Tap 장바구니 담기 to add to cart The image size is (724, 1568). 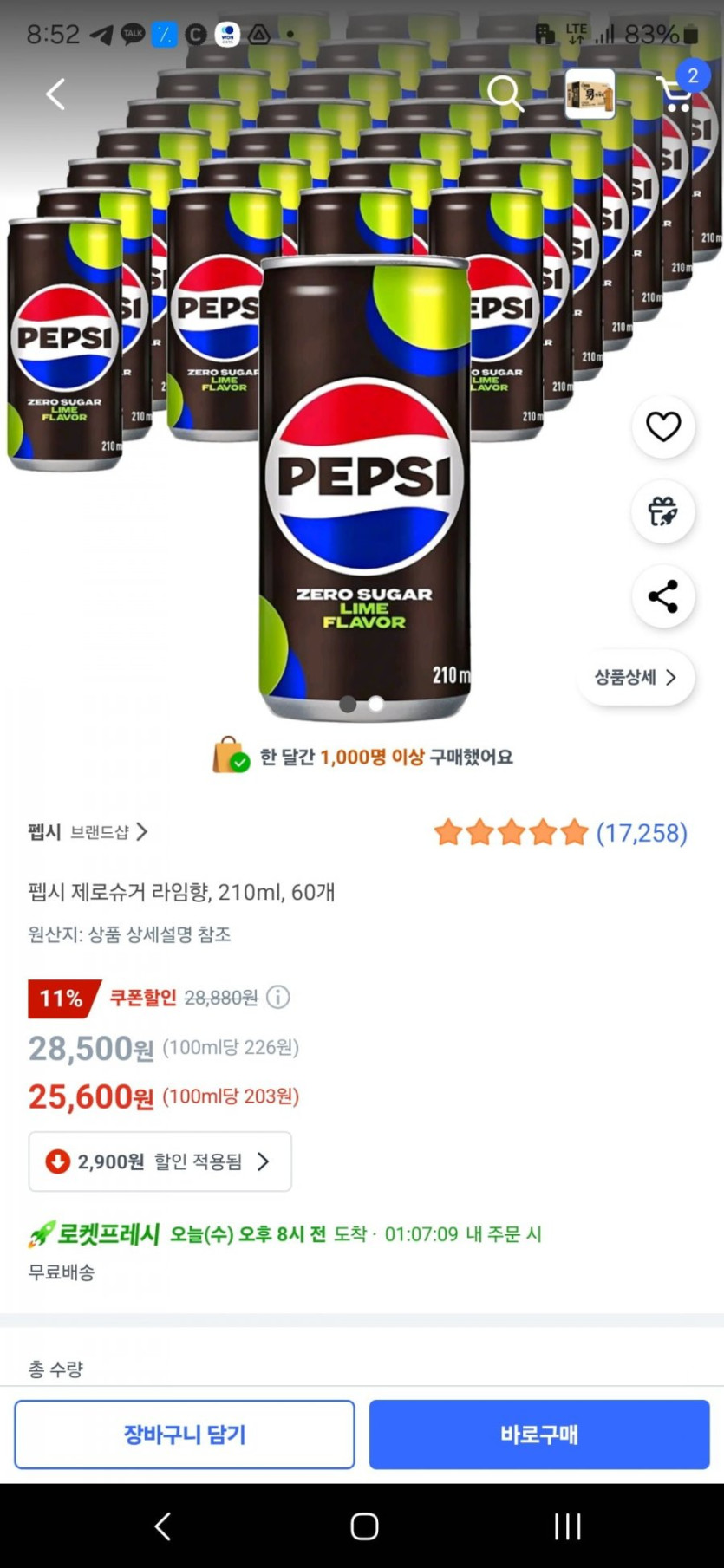[x=185, y=1435]
